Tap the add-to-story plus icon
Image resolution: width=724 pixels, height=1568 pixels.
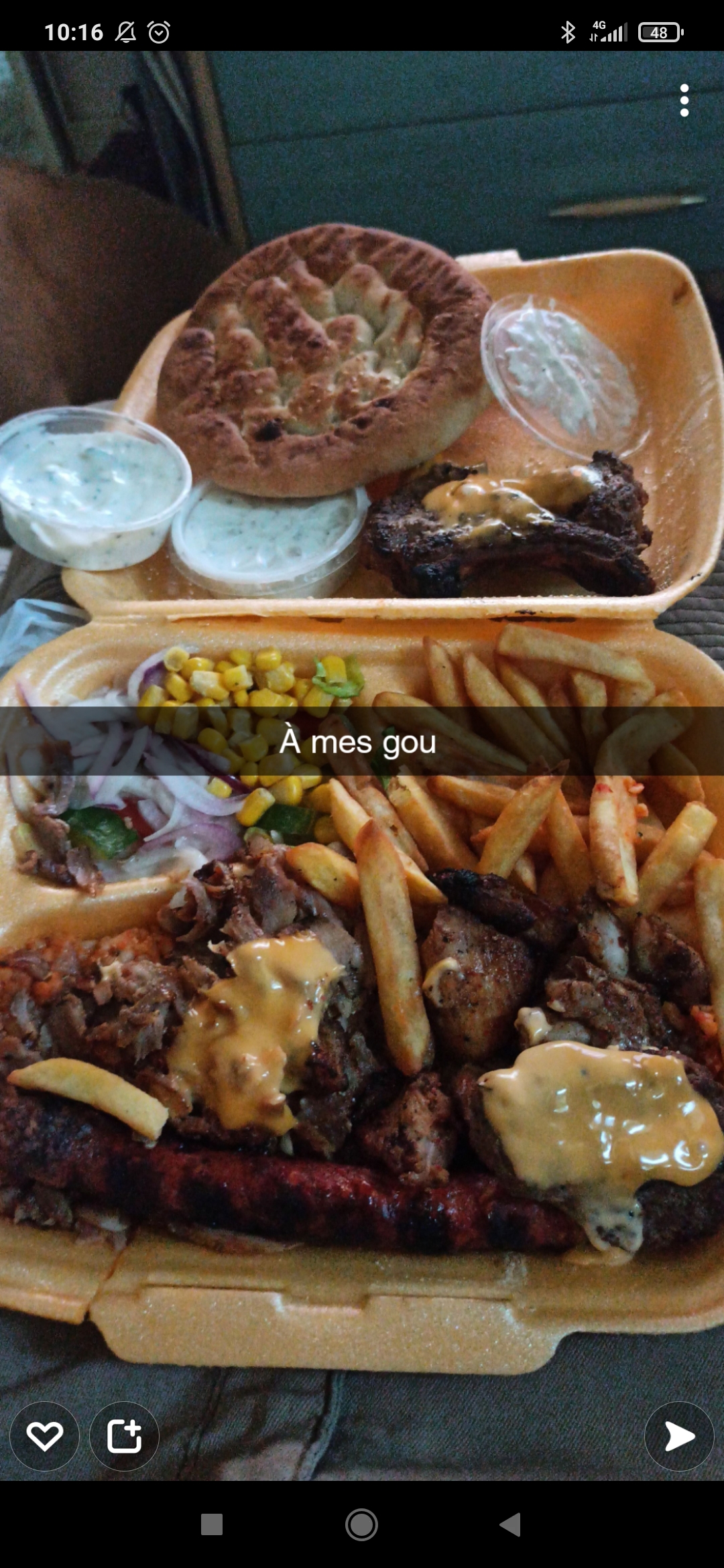124,1436
